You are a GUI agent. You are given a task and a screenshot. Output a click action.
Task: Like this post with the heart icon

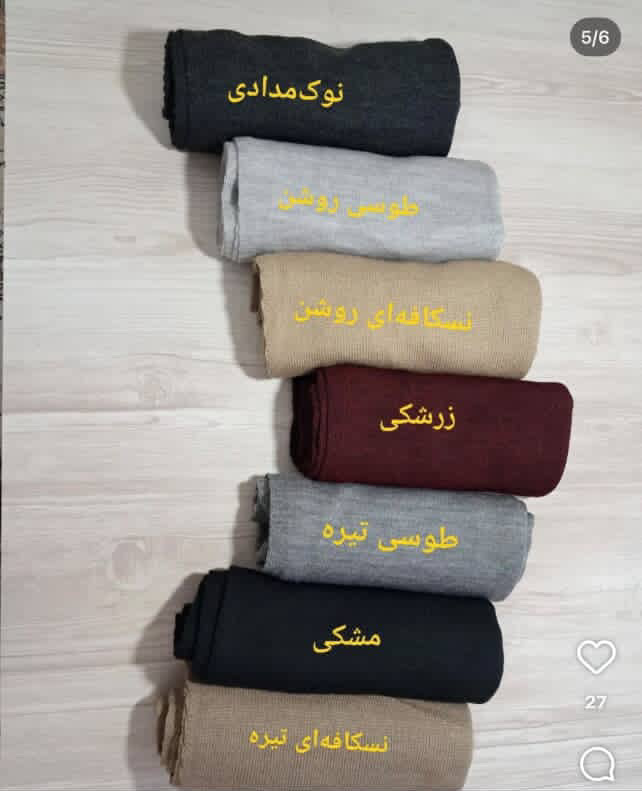[596, 657]
